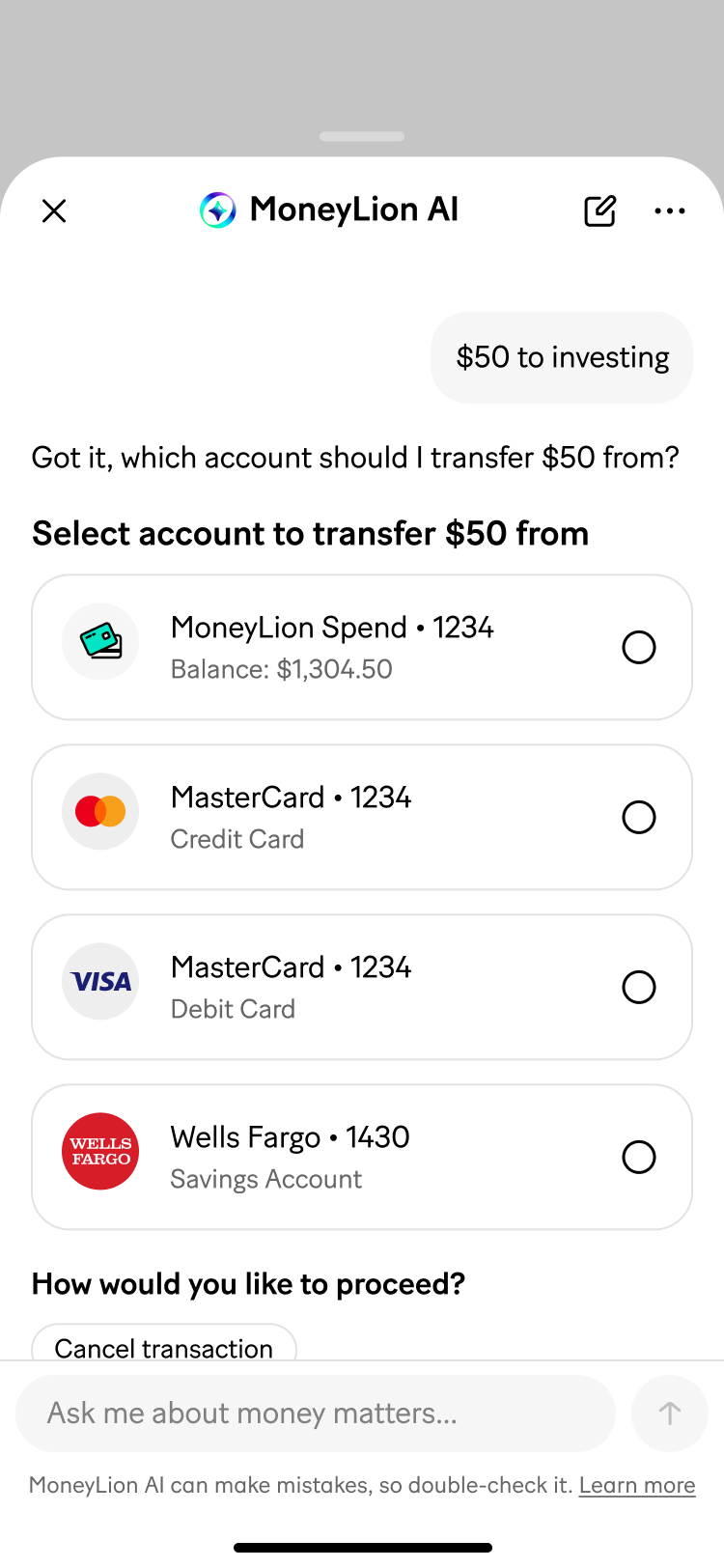The height and width of the screenshot is (1568, 724).
Task: Tap Cancel transaction chip
Action: click(x=164, y=1342)
